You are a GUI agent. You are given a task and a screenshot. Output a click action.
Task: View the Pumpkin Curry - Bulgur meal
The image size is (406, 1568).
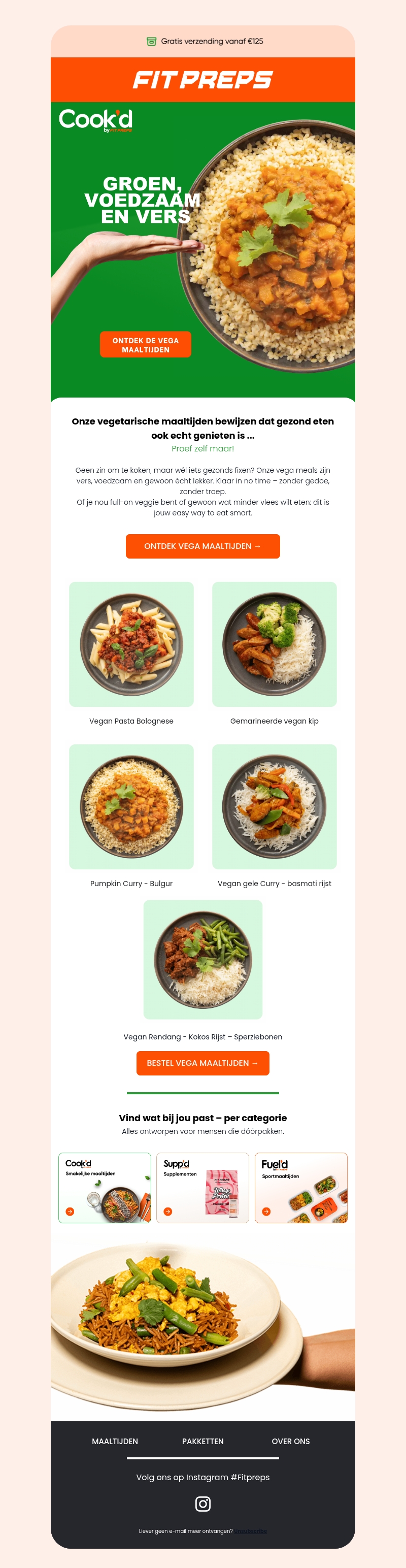click(131, 806)
